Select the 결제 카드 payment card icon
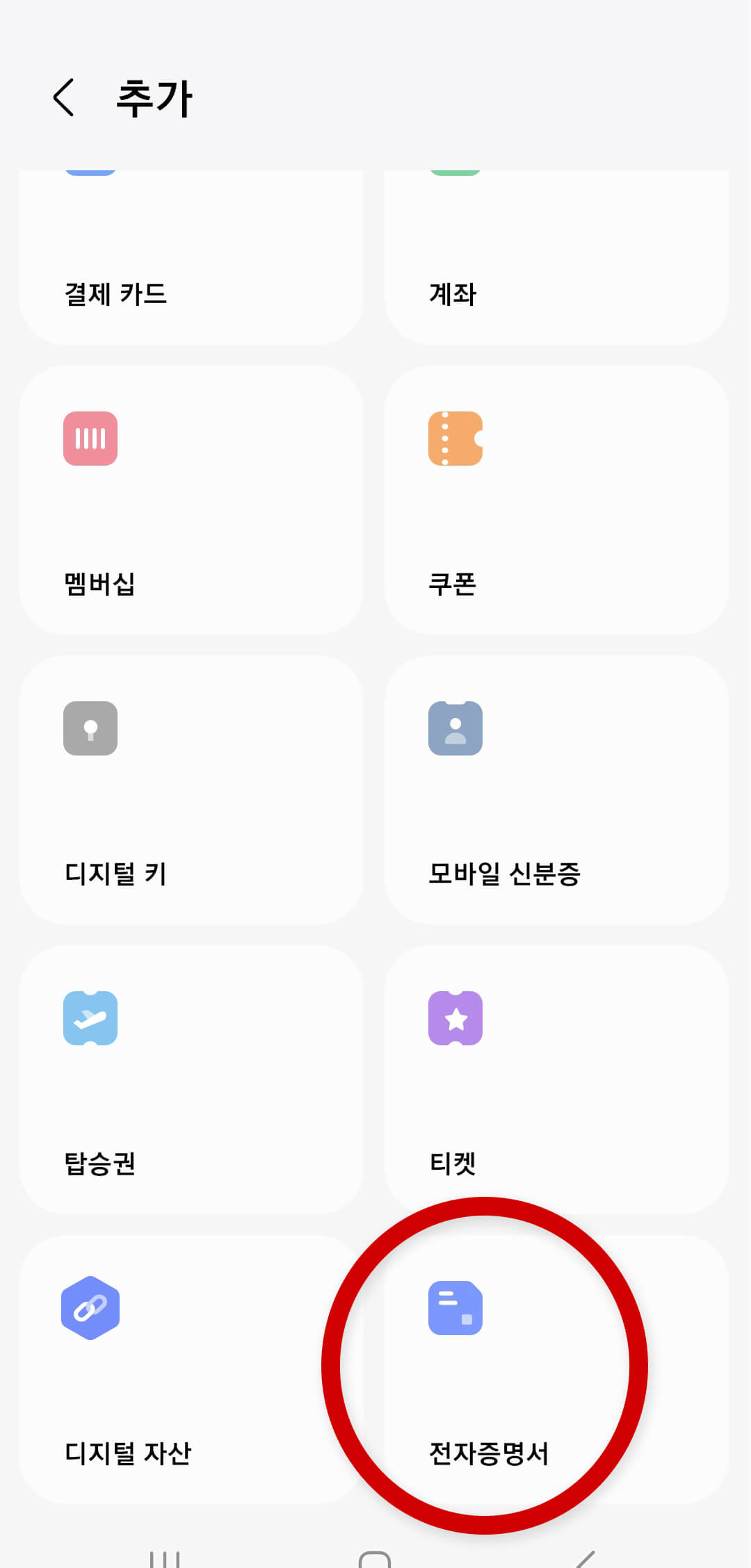 pos(90,170)
